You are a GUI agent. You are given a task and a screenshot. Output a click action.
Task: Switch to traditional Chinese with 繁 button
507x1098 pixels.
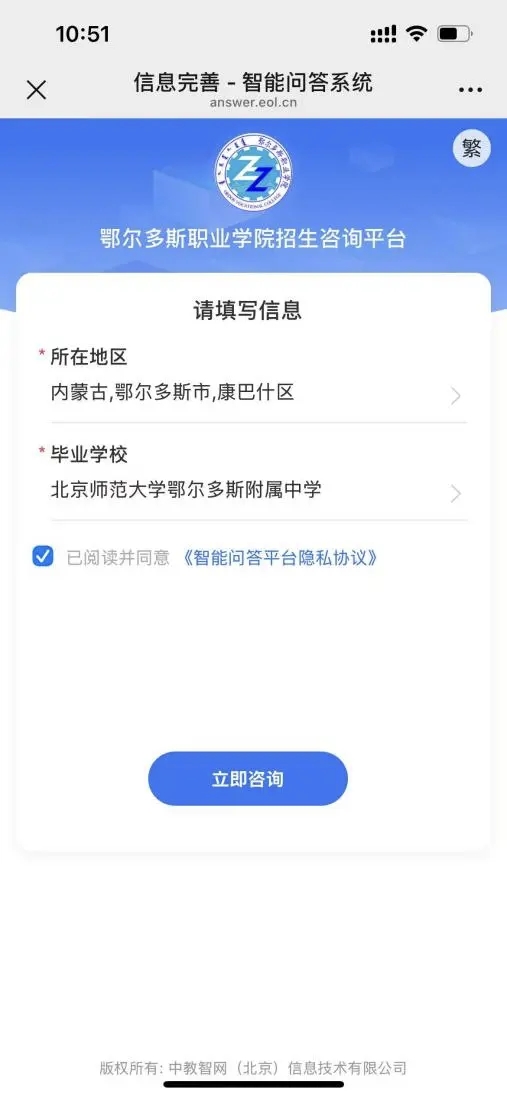(x=472, y=148)
